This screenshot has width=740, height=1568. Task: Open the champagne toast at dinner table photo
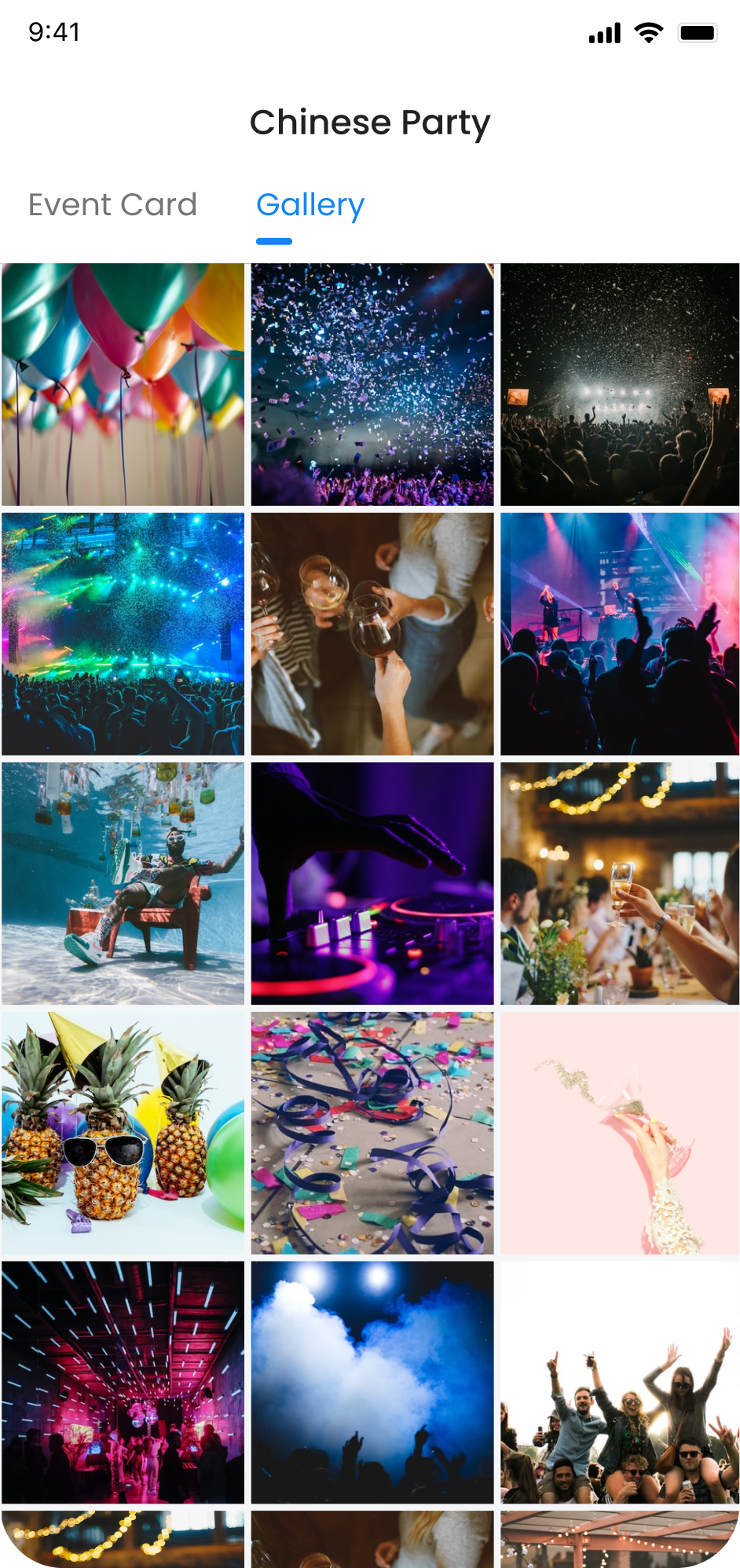(620, 883)
